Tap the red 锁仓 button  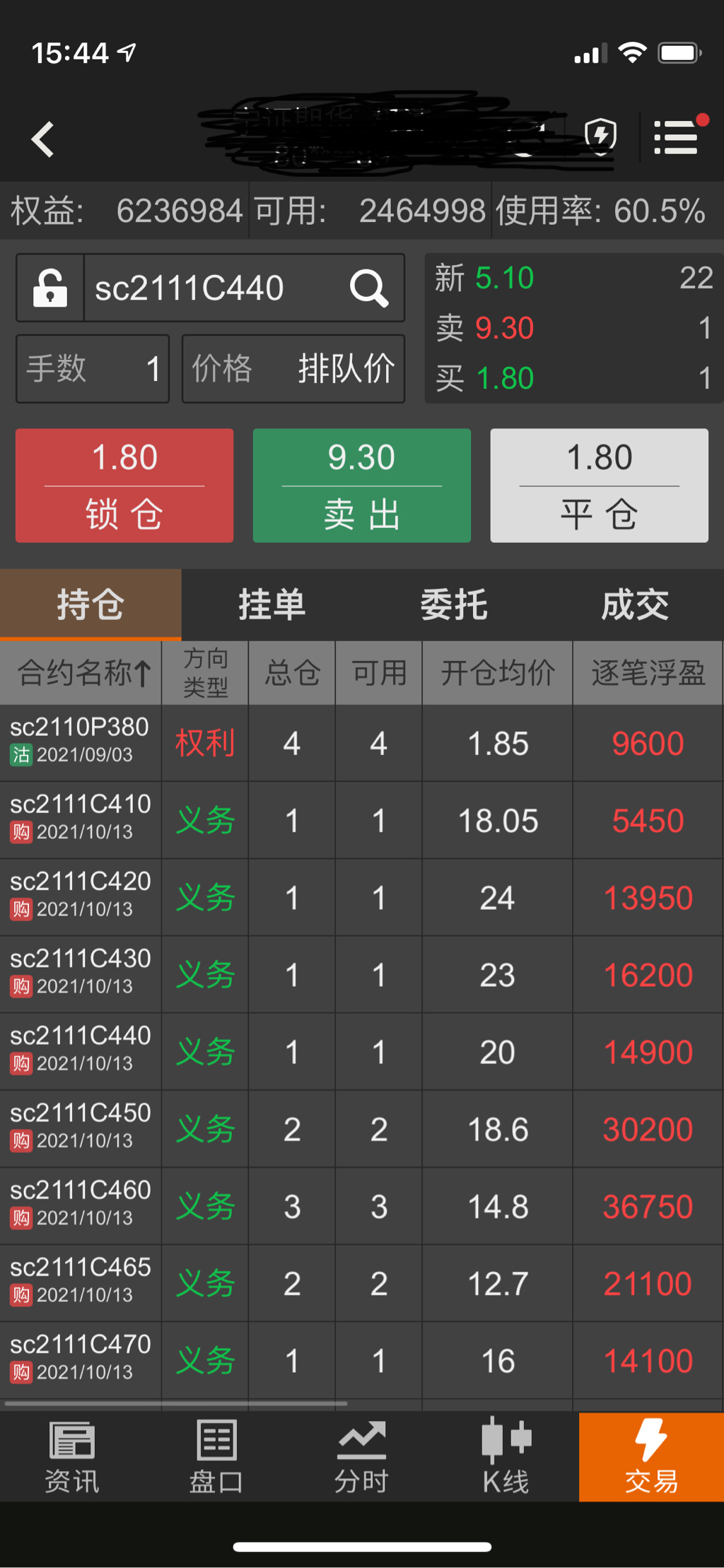(x=124, y=486)
